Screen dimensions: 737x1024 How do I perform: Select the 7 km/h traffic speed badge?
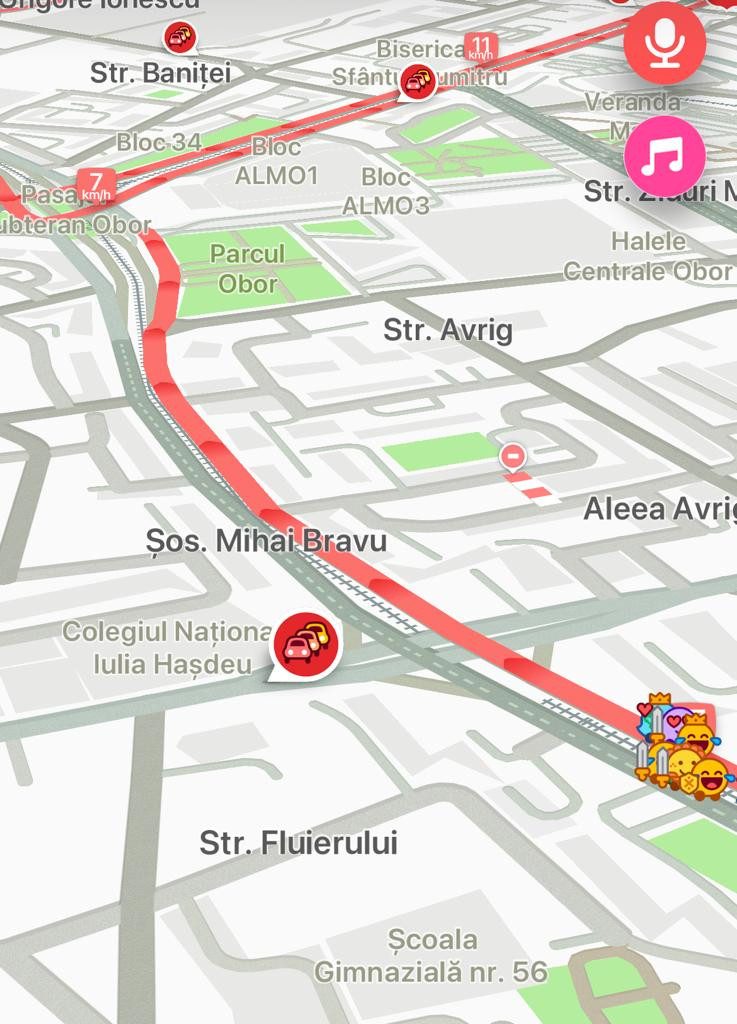[x=95, y=185]
